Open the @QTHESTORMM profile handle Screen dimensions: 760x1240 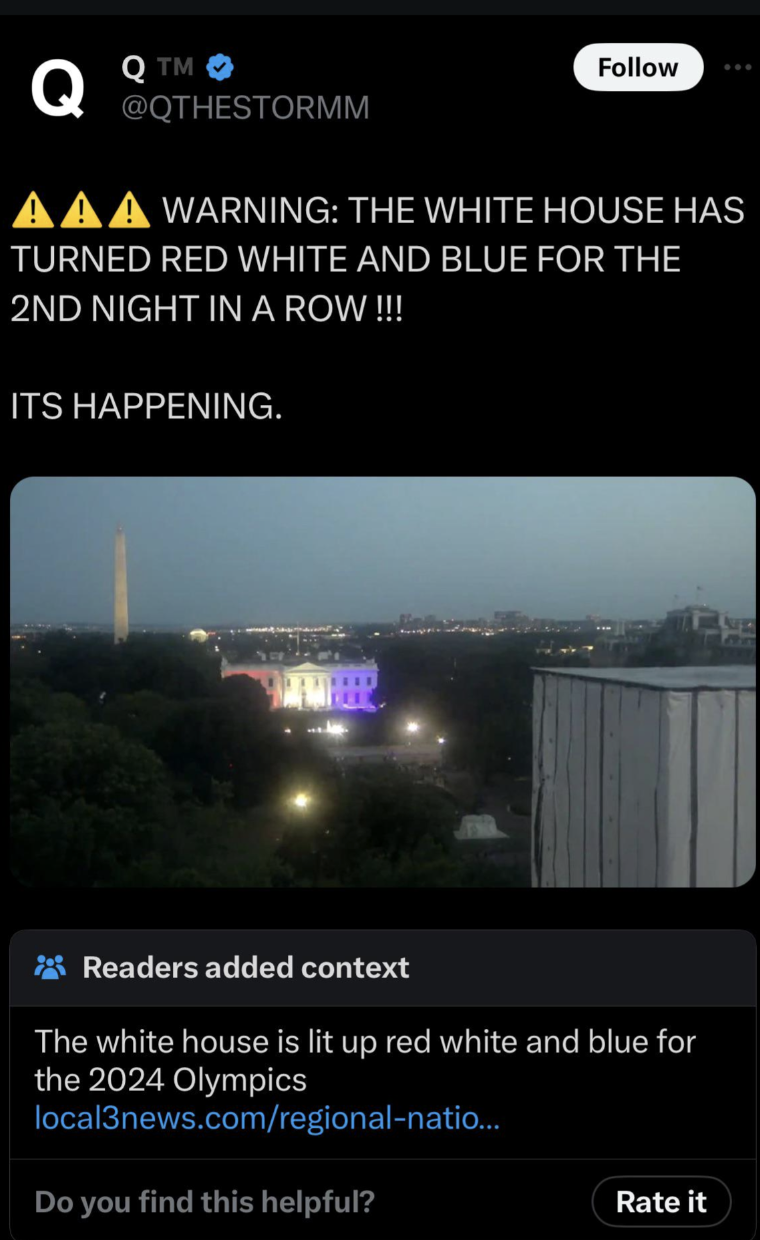click(245, 107)
